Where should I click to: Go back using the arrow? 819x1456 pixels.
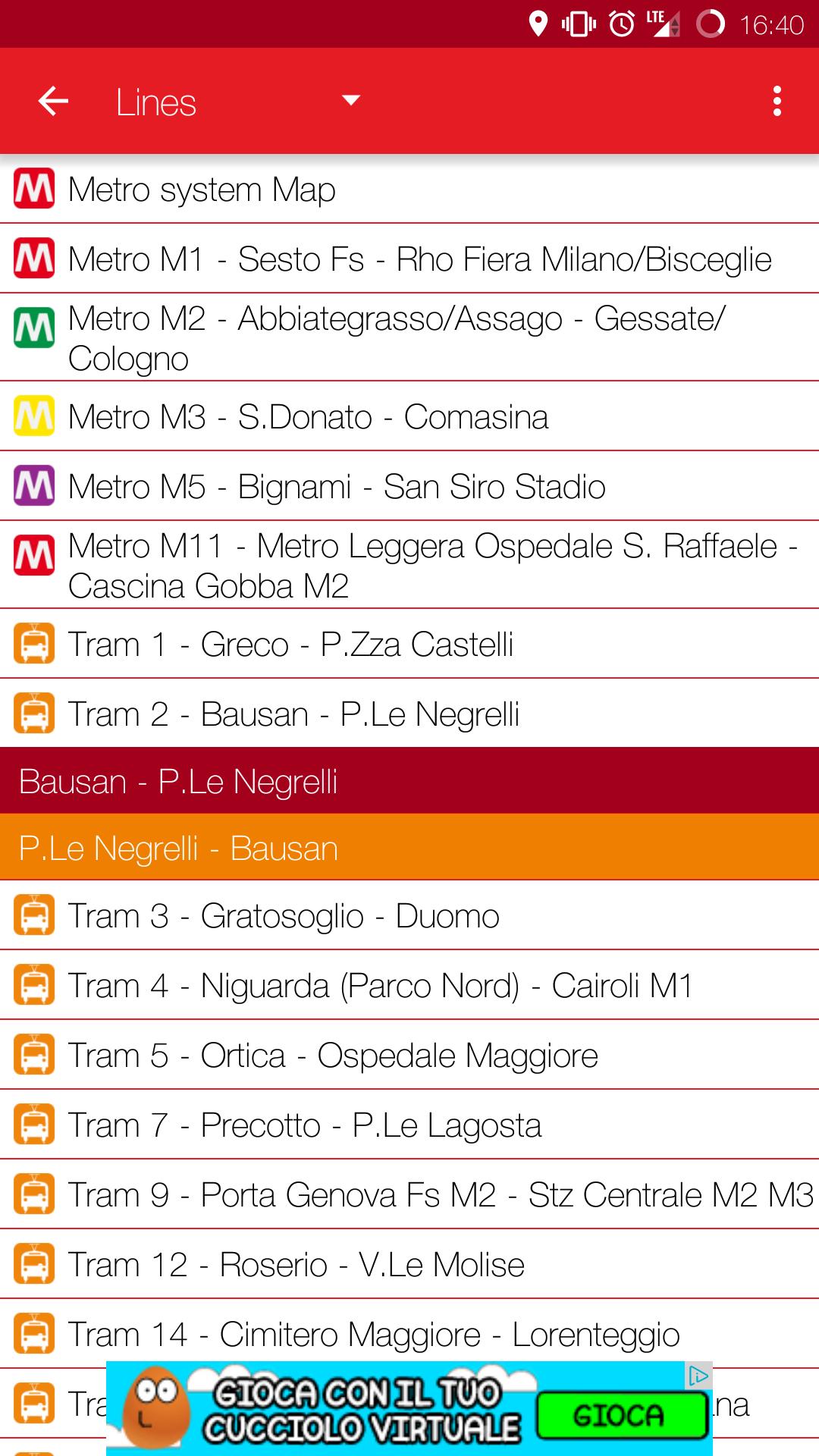(53, 101)
